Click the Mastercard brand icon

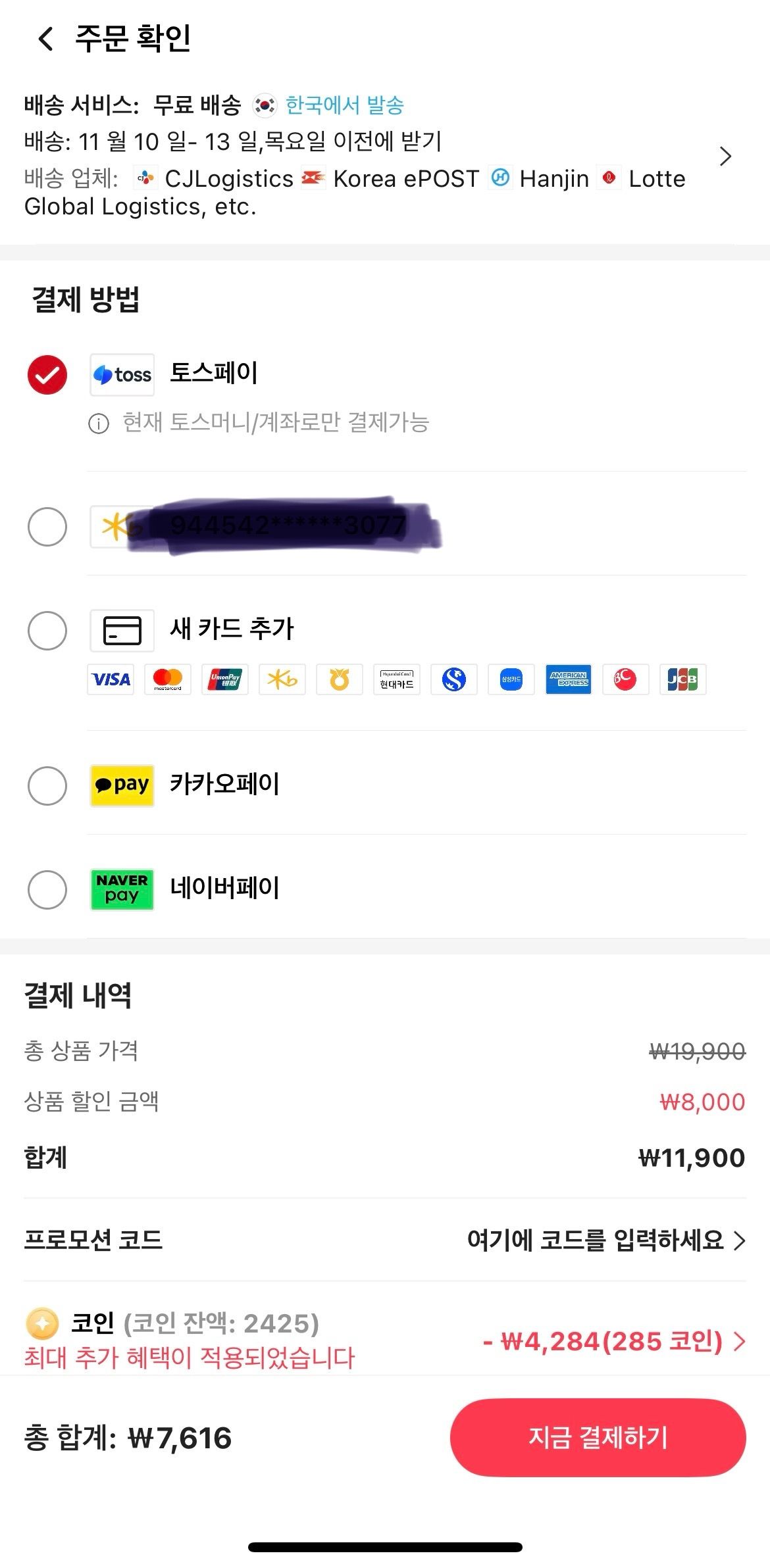coord(167,679)
